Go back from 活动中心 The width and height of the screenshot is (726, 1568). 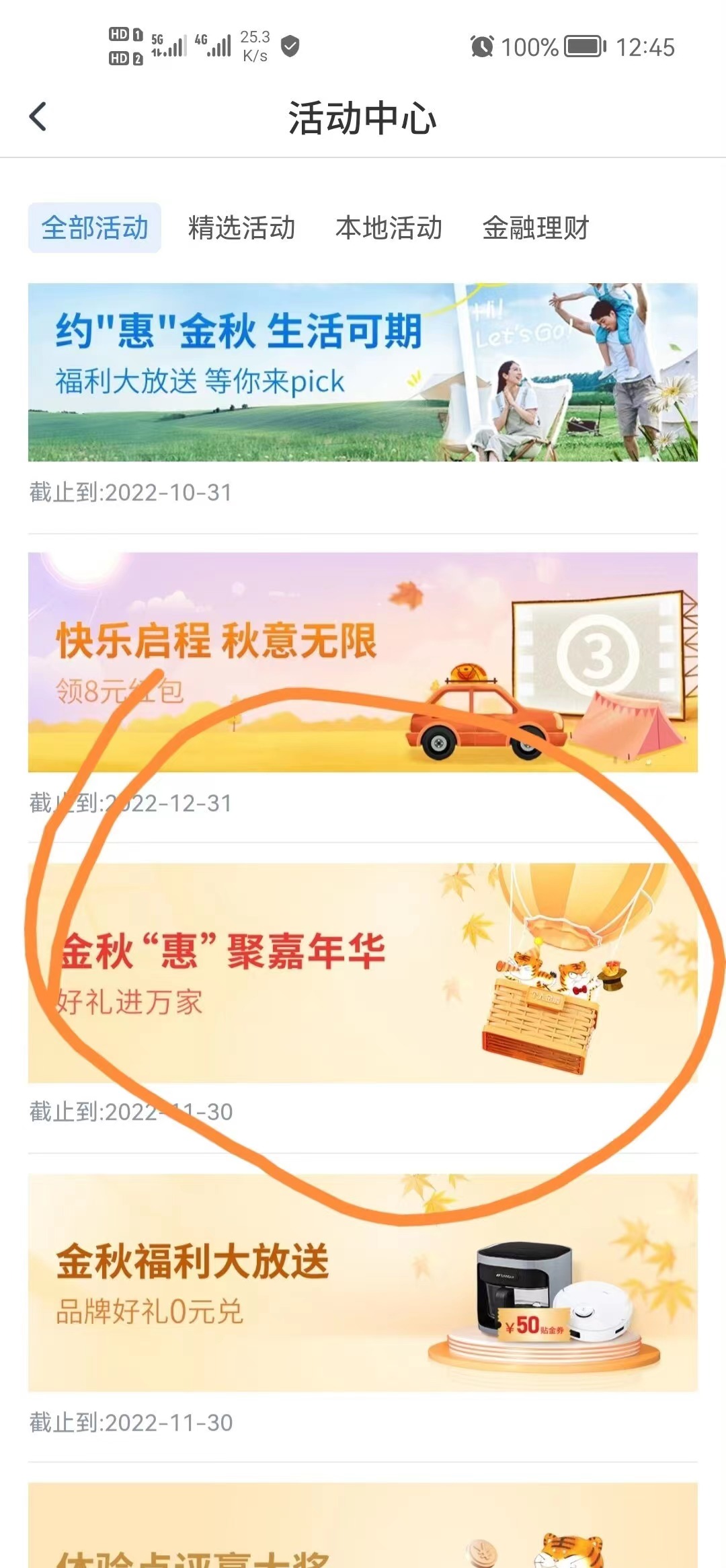click(38, 117)
